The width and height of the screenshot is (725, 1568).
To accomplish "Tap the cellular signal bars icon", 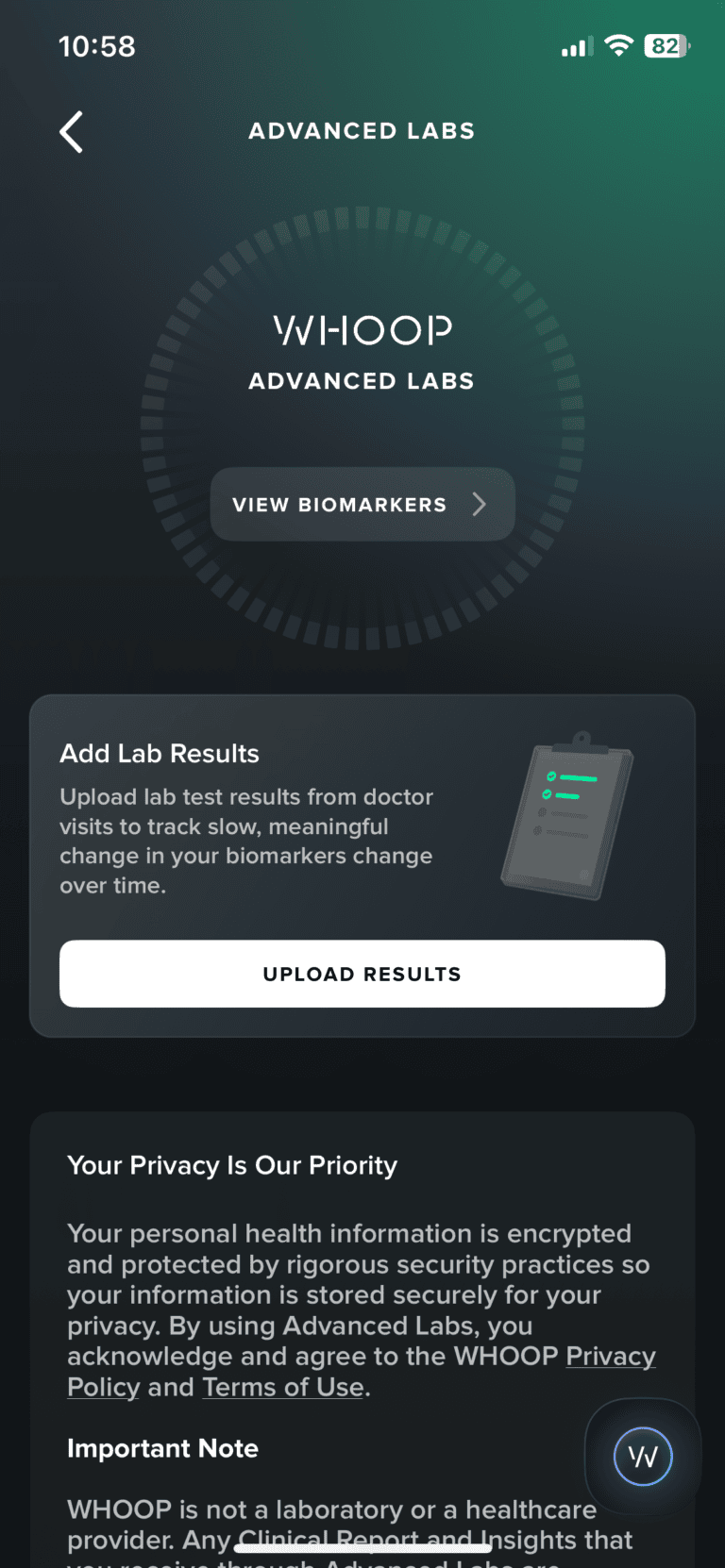I will coord(576,44).
